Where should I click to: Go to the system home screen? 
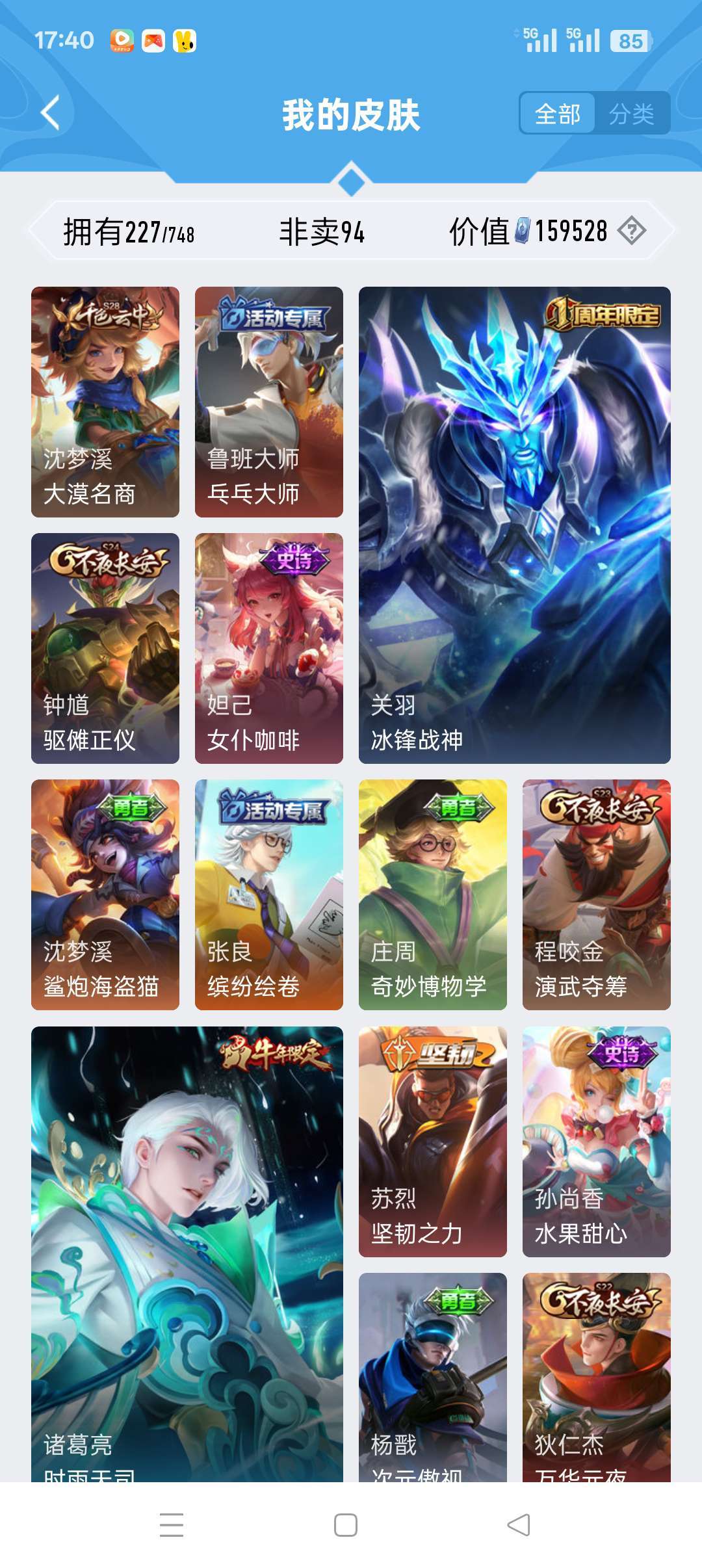[346, 1524]
